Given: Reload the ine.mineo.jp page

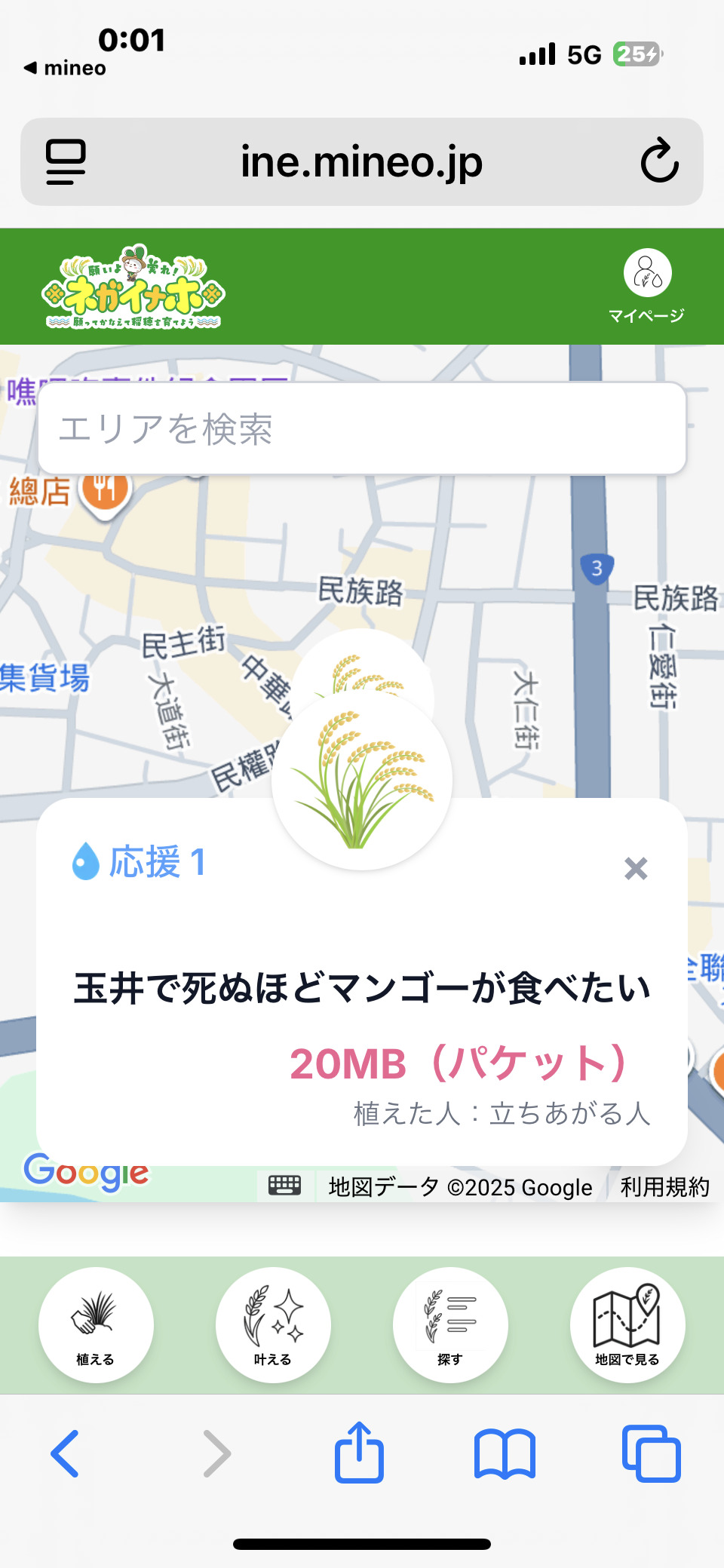Looking at the screenshot, I should (659, 161).
